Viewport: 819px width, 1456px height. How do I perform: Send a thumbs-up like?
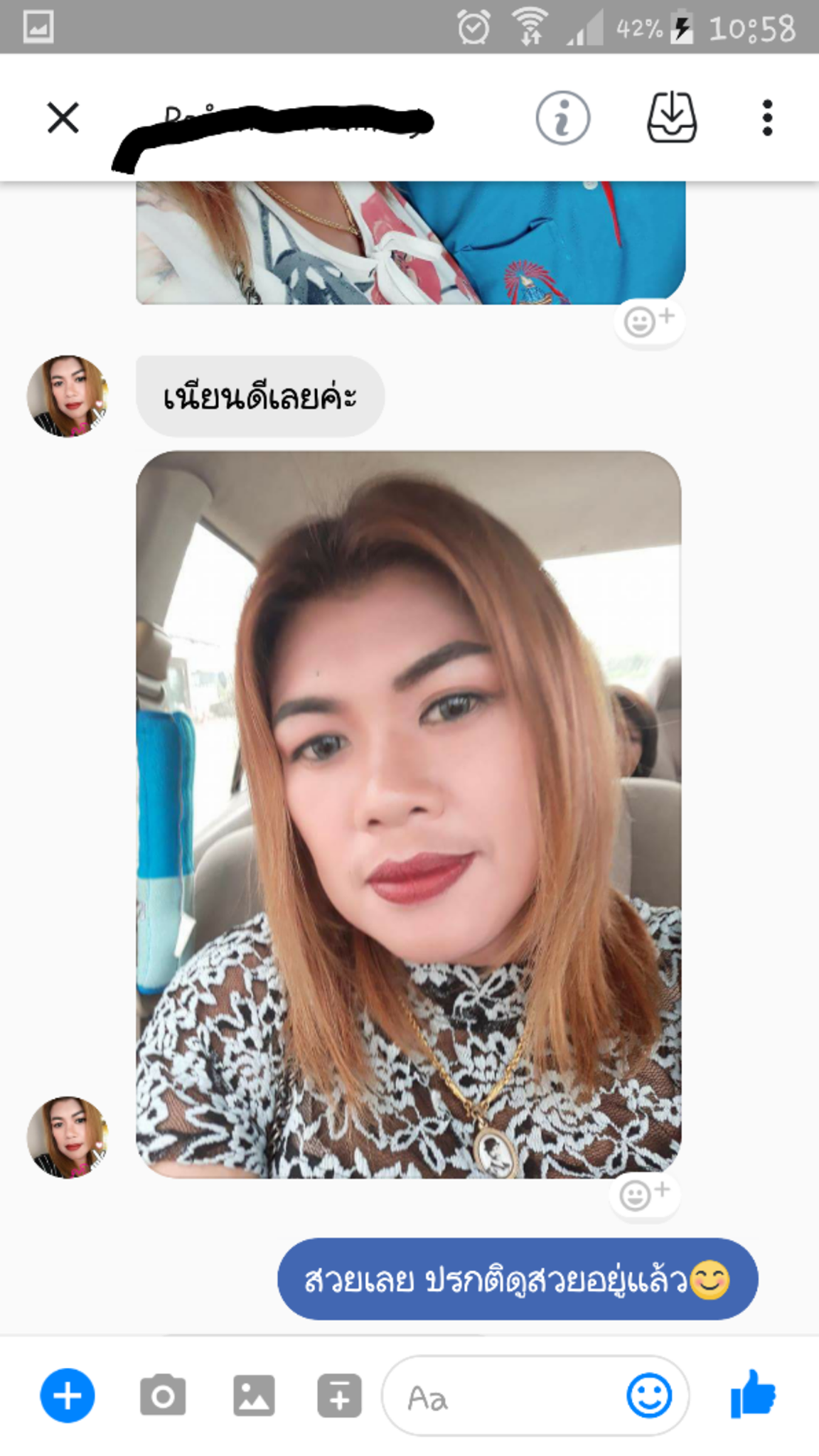click(753, 1394)
